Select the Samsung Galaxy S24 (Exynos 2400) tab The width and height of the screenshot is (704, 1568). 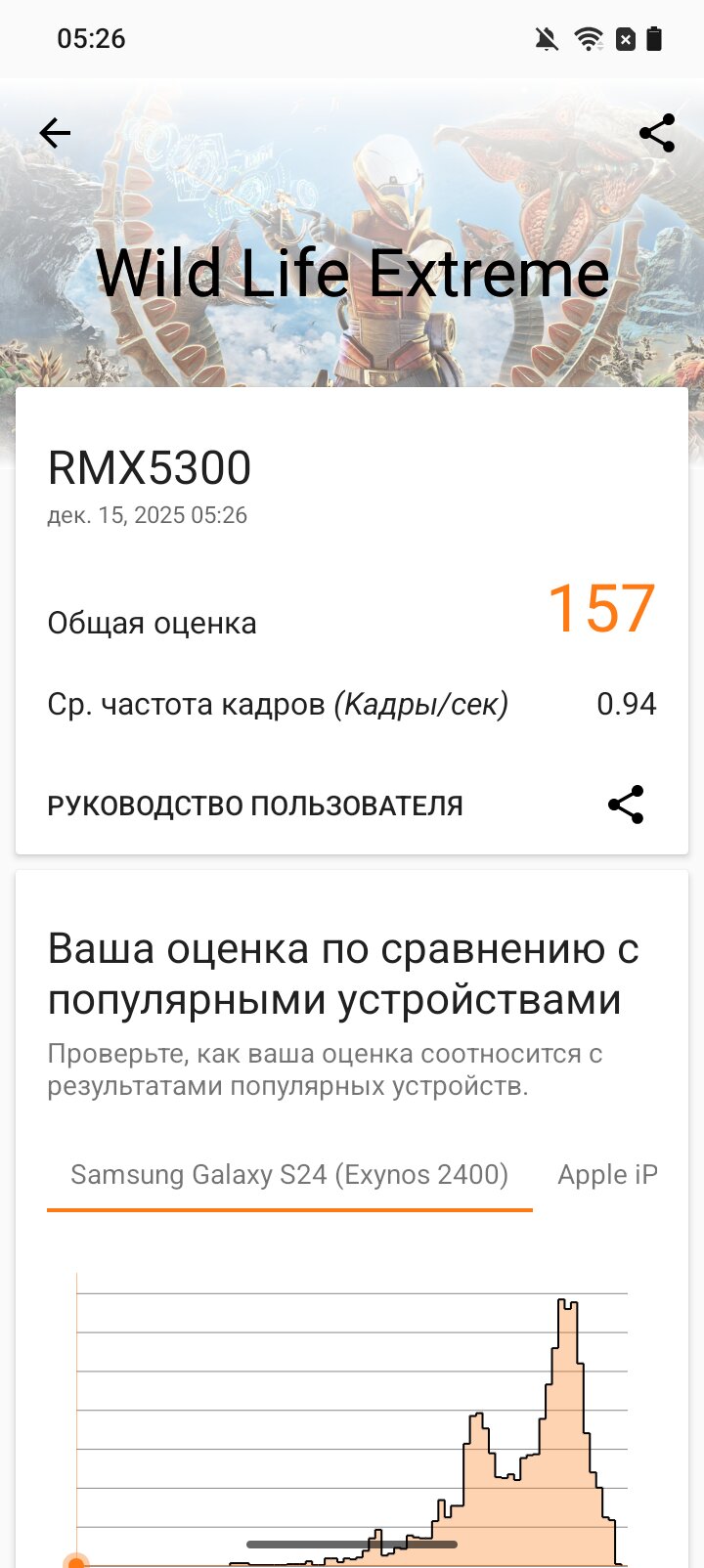(289, 1174)
